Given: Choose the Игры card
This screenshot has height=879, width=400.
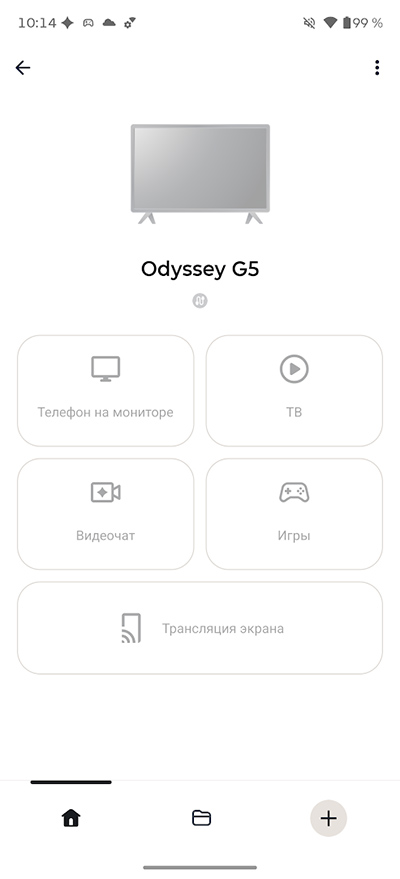Looking at the screenshot, I should (x=294, y=514).
